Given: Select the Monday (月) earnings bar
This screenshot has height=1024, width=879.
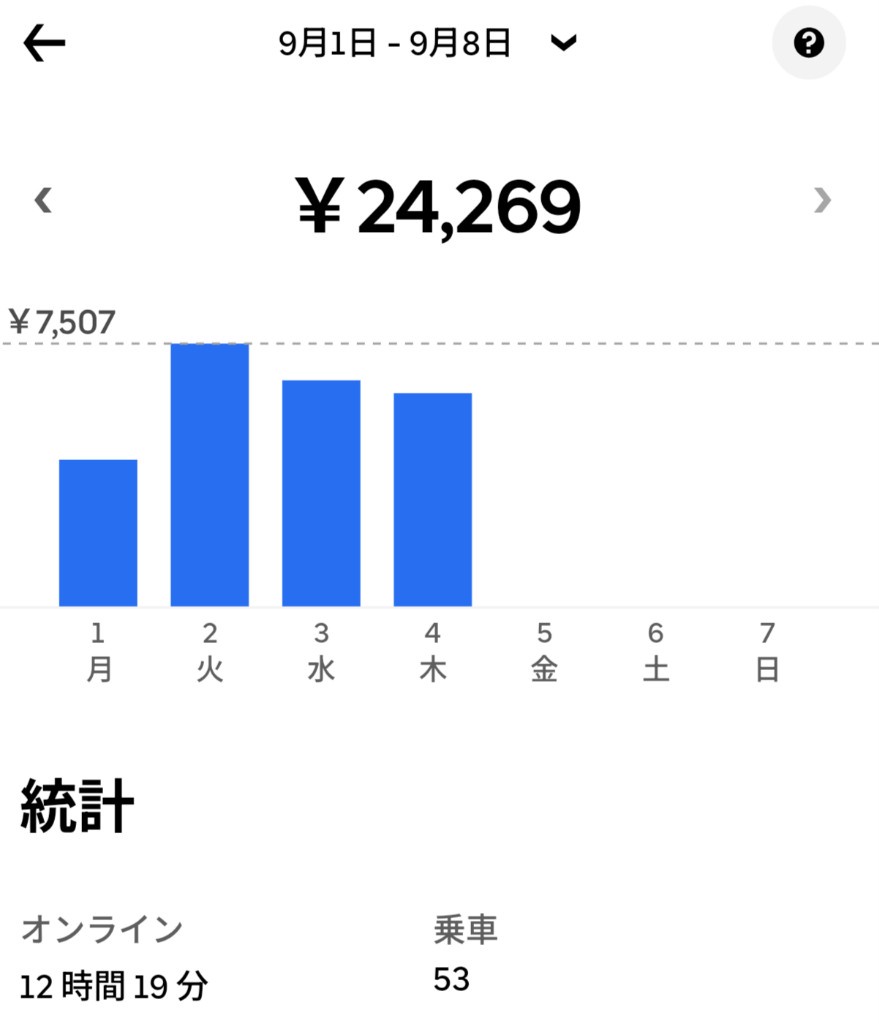Looking at the screenshot, I should tap(98, 533).
